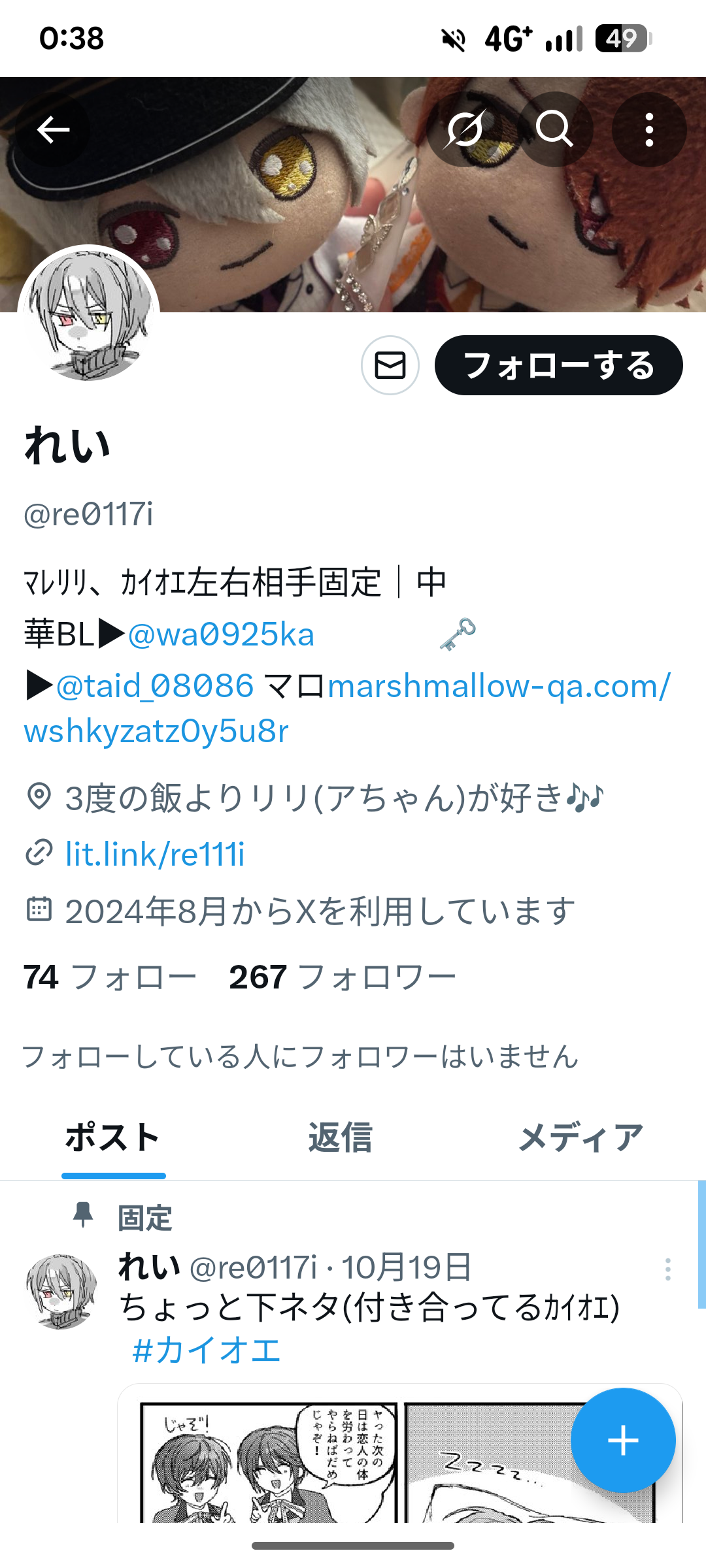Open the @wa0925ka mention link

pos(221,634)
